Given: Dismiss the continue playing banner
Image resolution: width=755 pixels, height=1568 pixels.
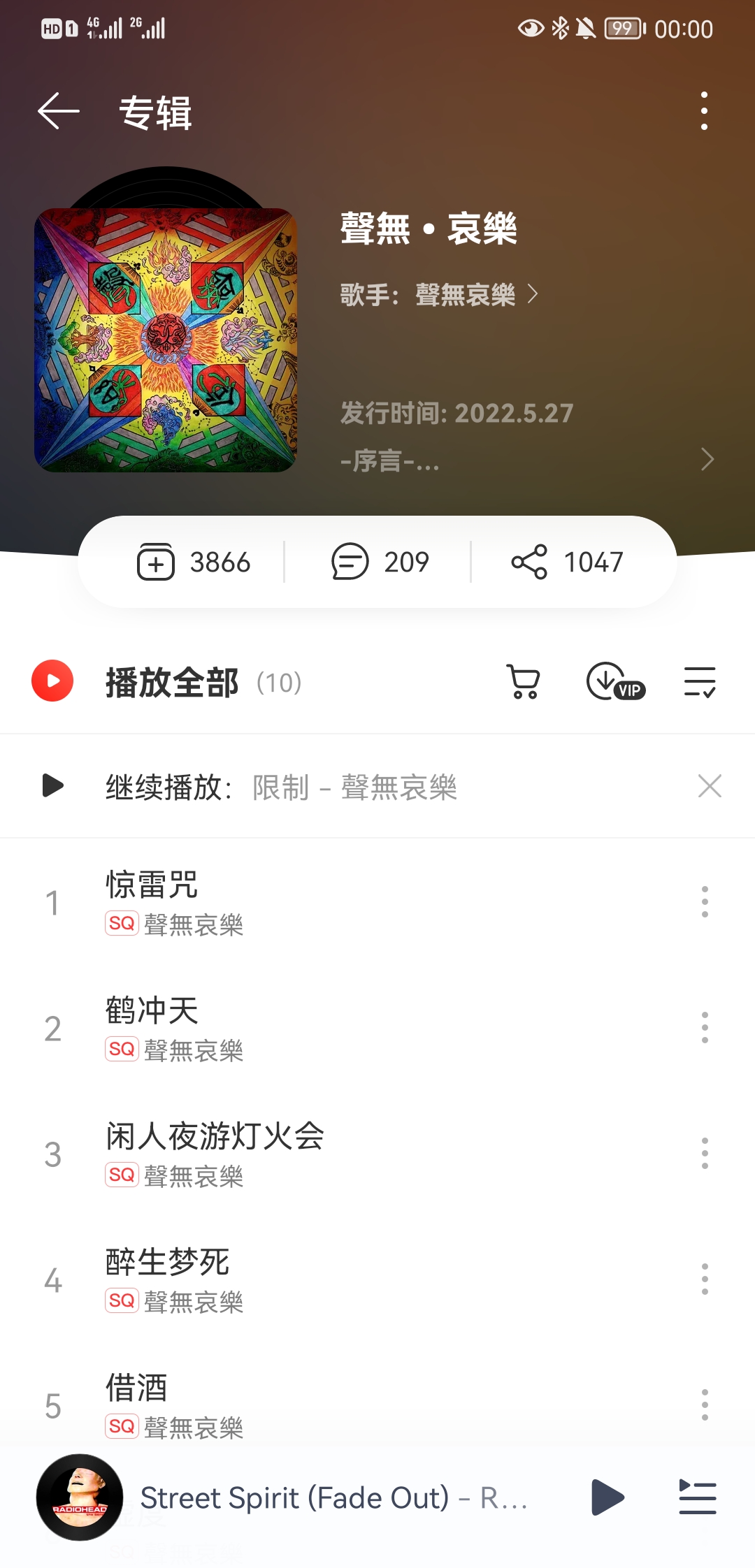Looking at the screenshot, I should (x=710, y=786).
